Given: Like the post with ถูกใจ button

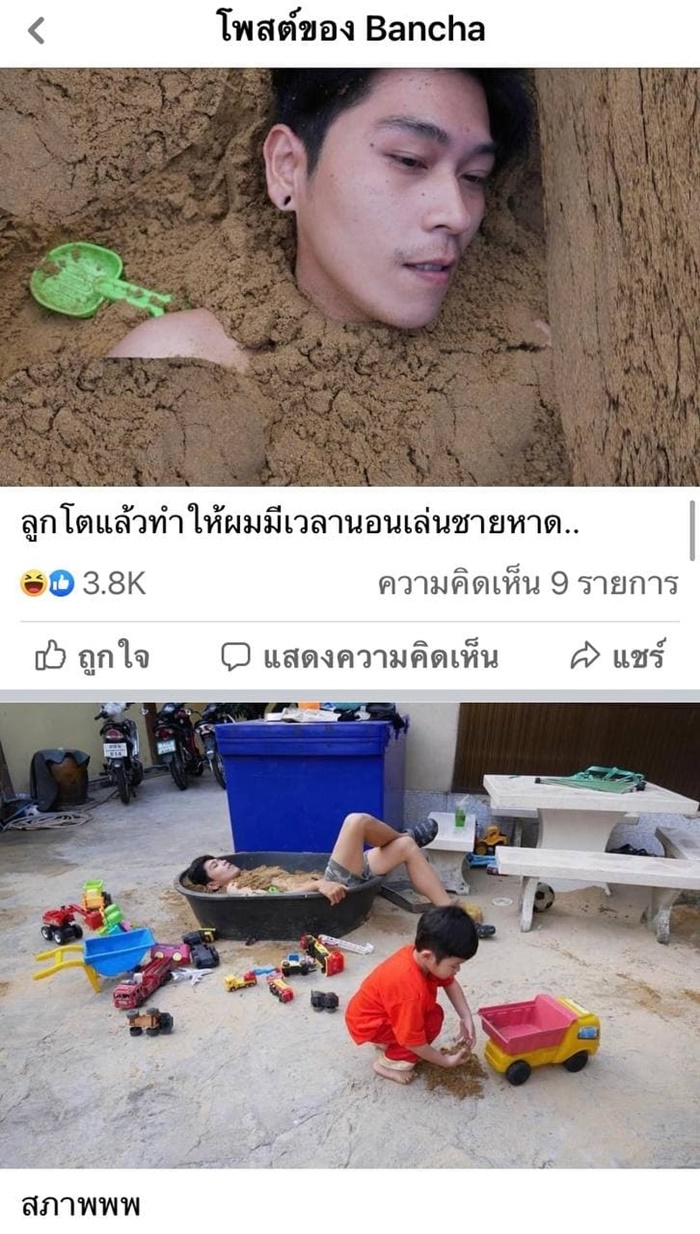Looking at the screenshot, I should pyautogui.click(x=92, y=656).
